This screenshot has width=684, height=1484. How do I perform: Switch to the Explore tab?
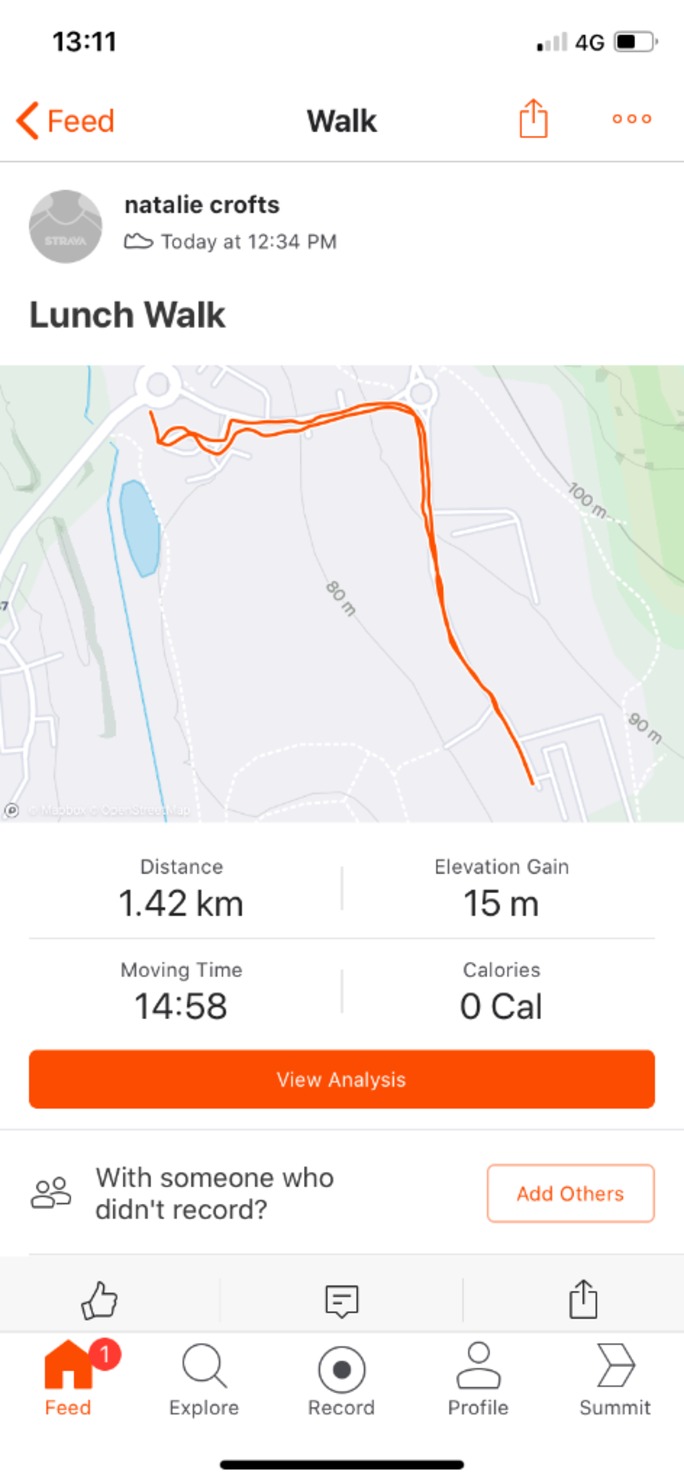(204, 1380)
